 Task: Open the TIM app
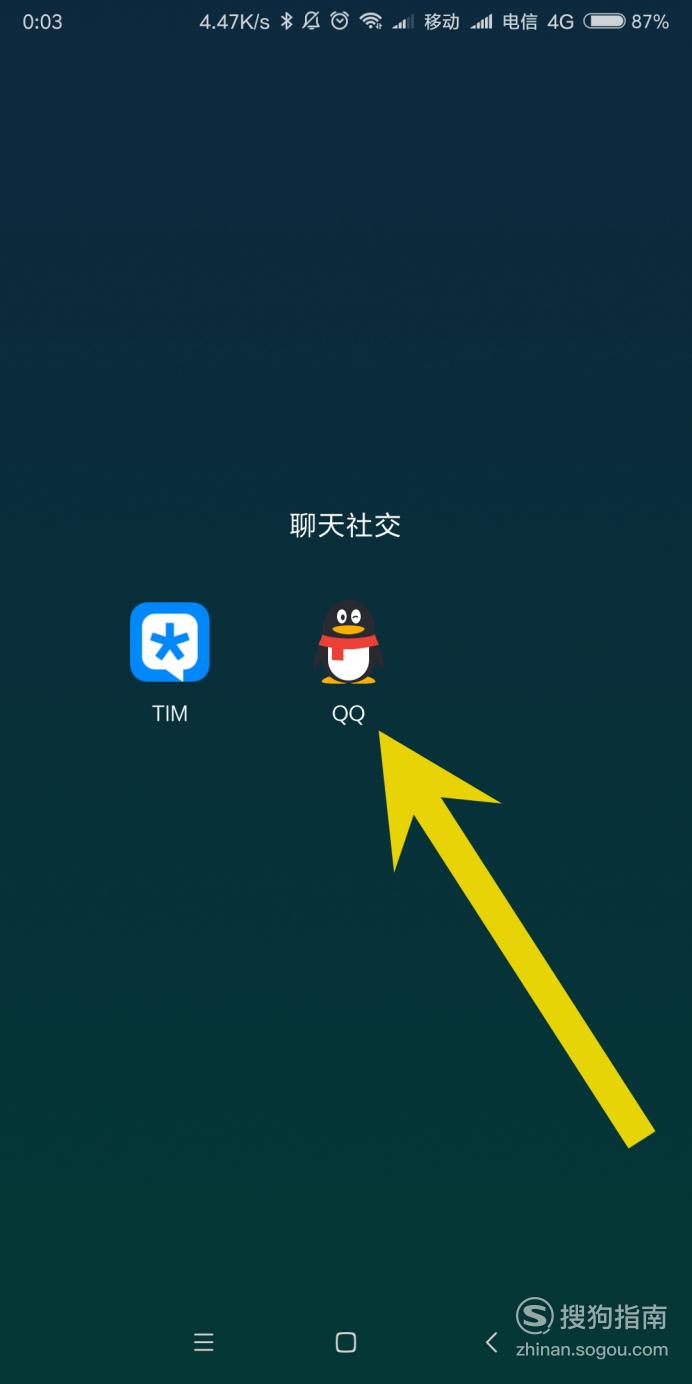(x=170, y=643)
